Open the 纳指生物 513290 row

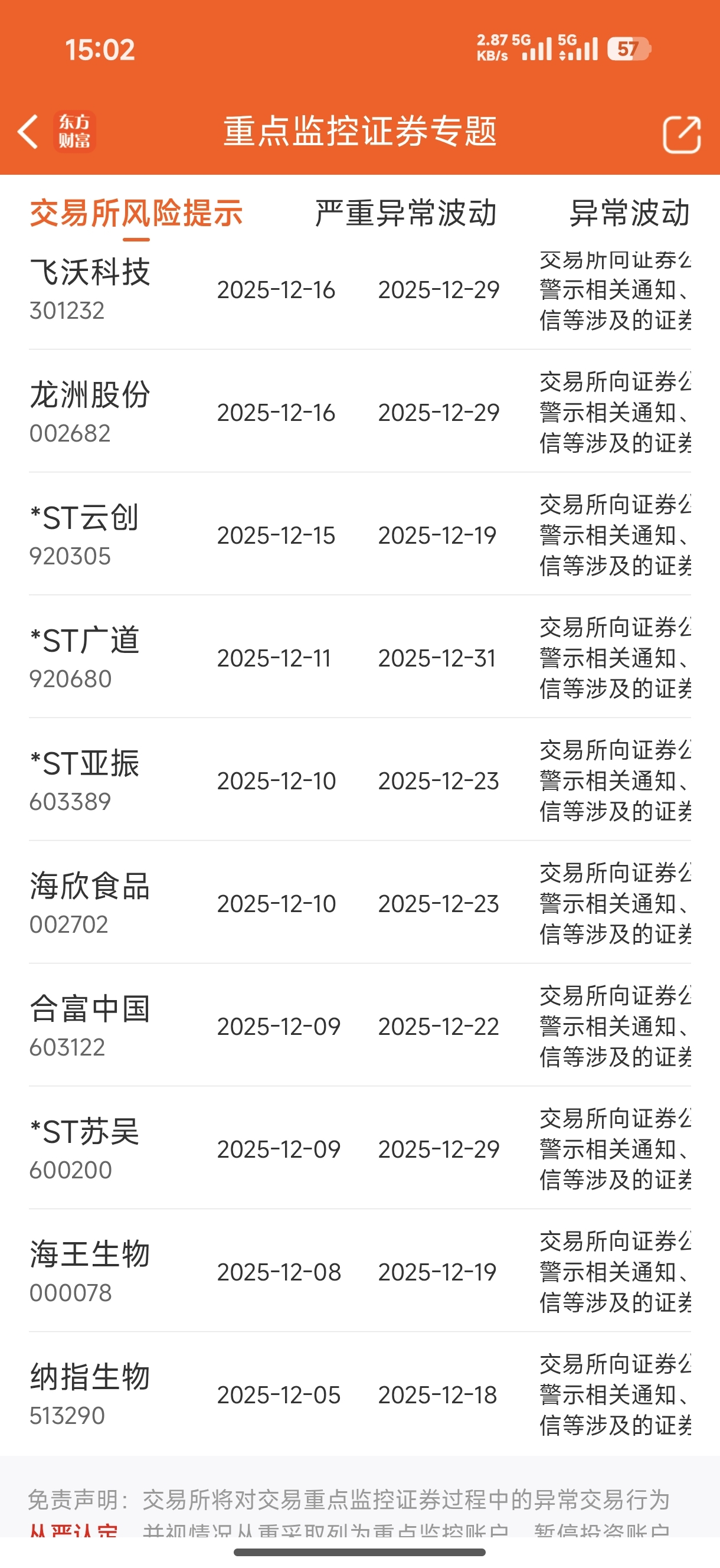pyautogui.click(x=90, y=1396)
